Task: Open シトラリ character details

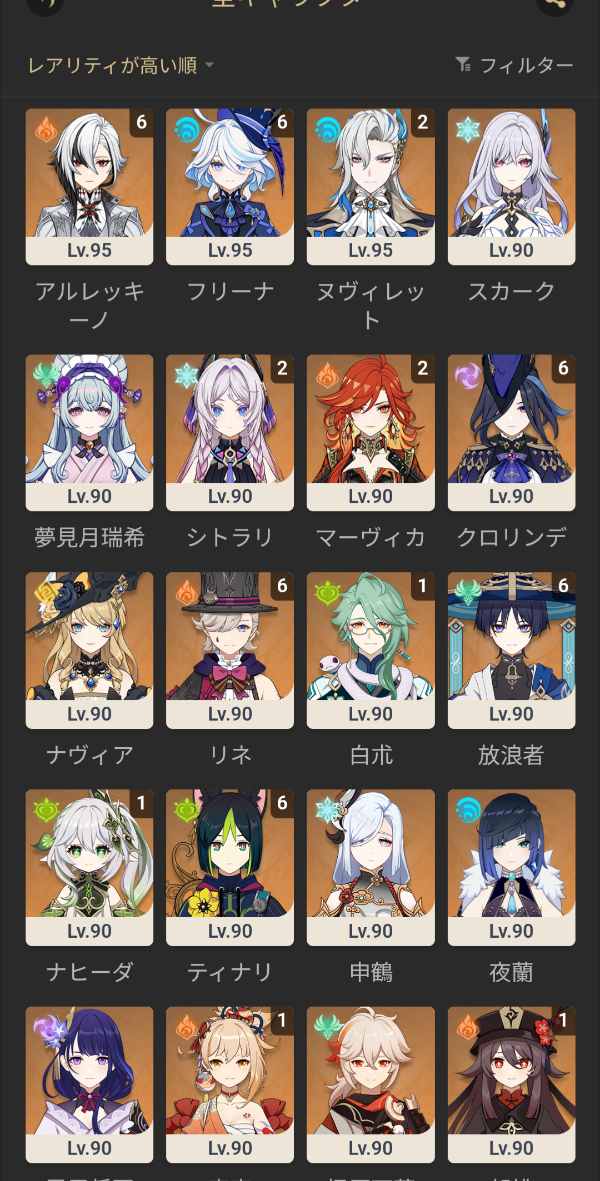Action: click(230, 432)
